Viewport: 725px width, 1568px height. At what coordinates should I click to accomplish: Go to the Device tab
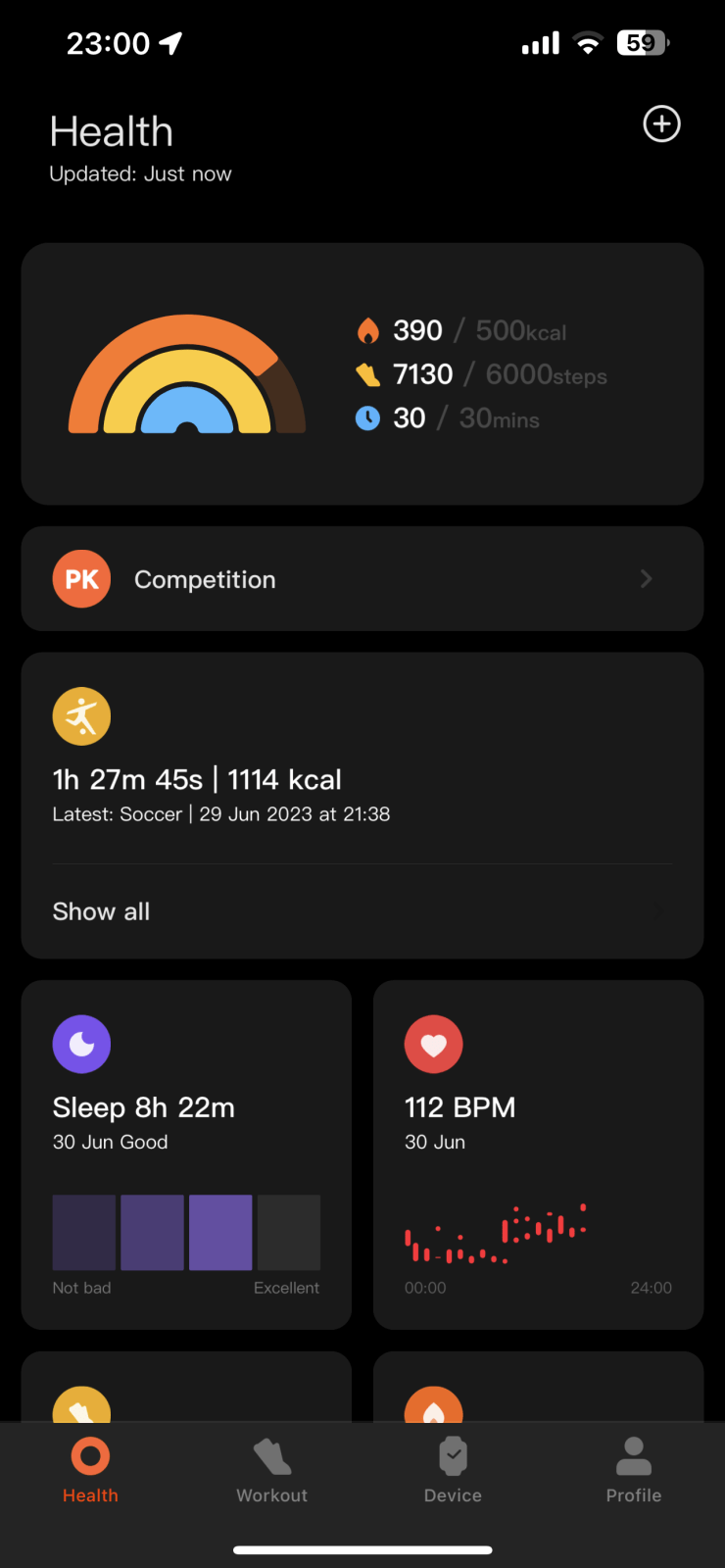(453, 1470)
